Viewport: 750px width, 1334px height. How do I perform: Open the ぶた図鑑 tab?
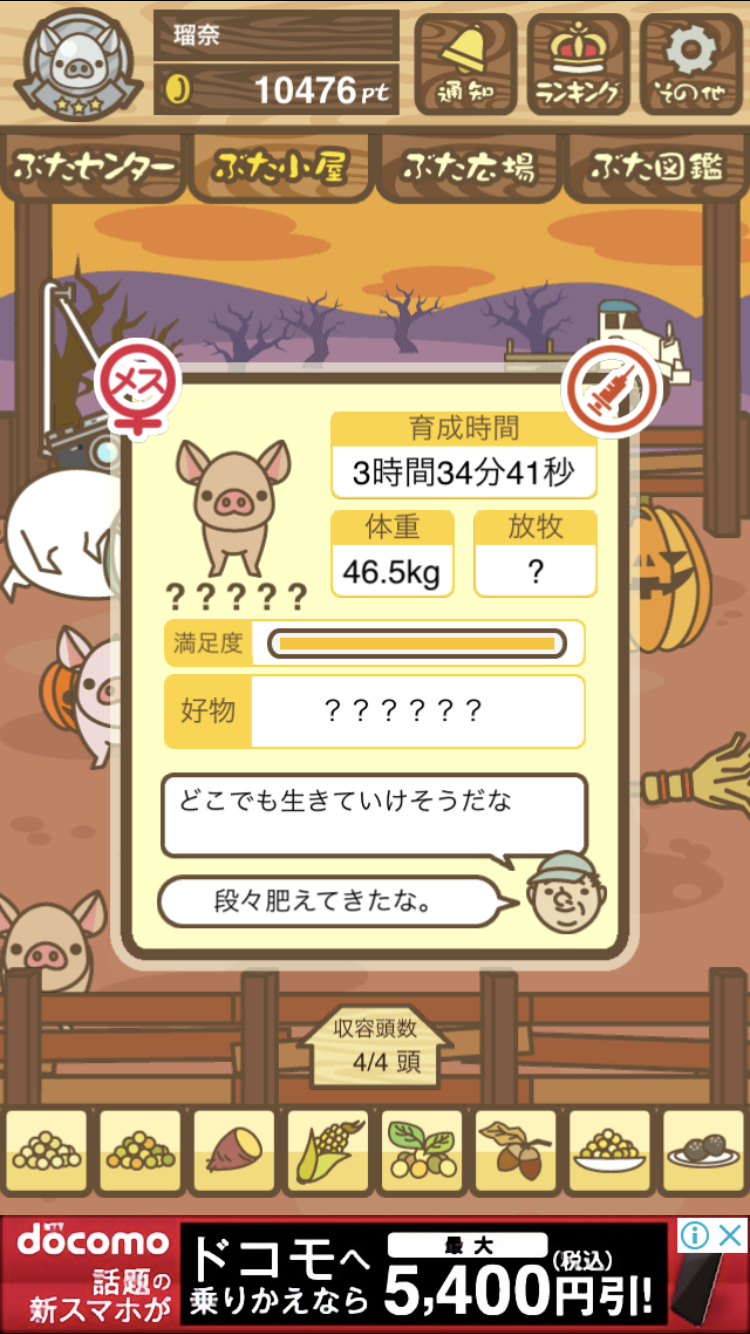coord(656,168)
